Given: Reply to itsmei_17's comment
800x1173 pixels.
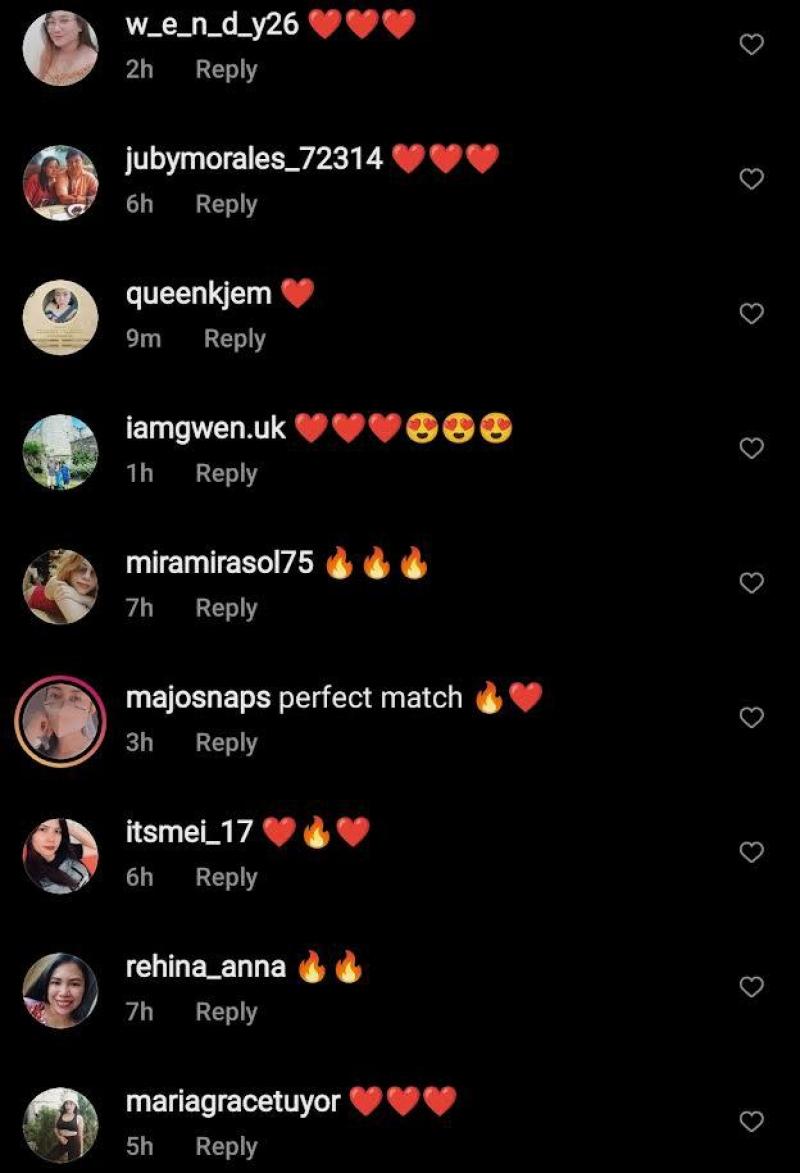Looking at the screenshot, I should (226, 877).
